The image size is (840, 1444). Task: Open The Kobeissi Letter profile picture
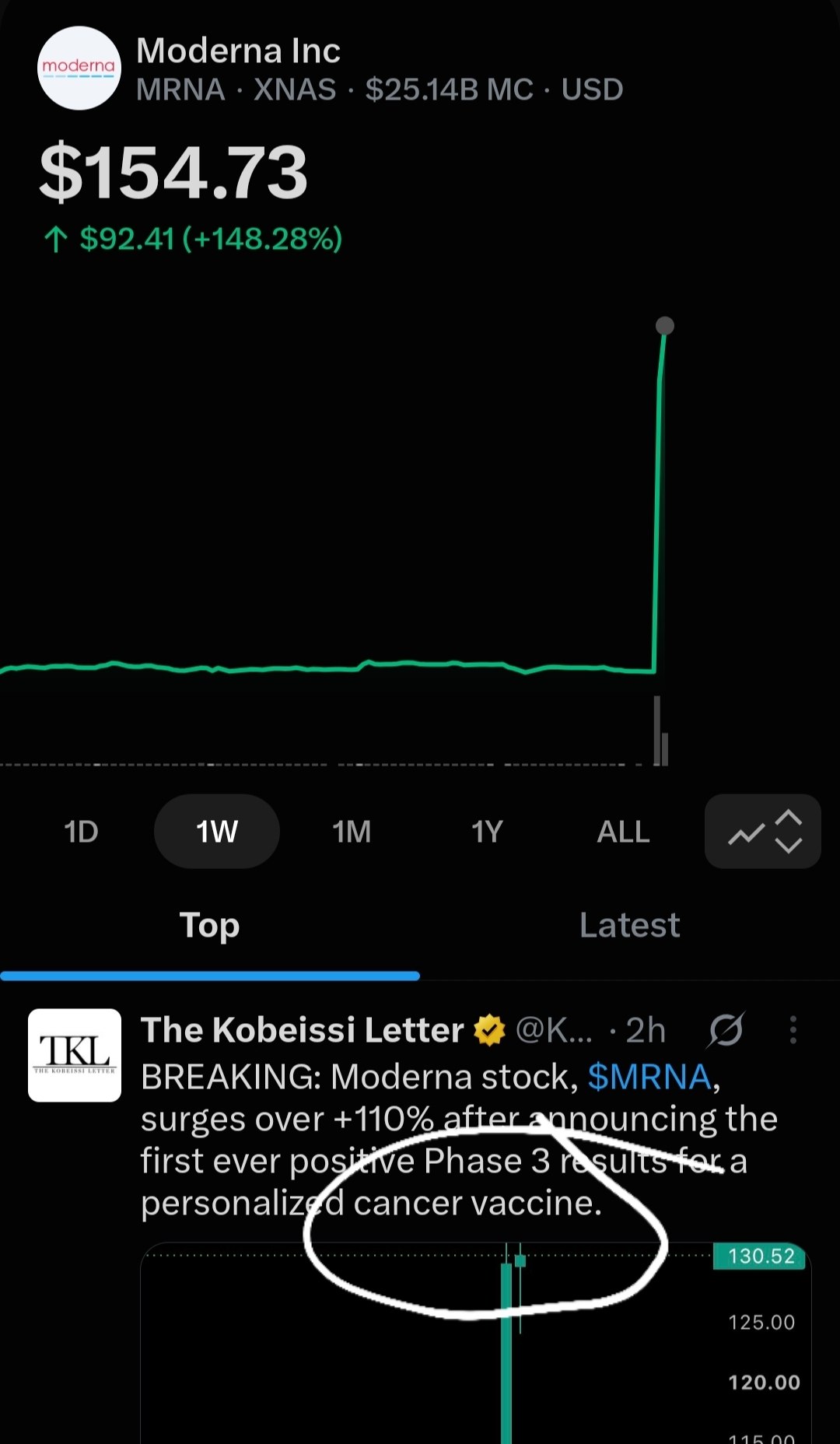click(x=75, y=1055)
